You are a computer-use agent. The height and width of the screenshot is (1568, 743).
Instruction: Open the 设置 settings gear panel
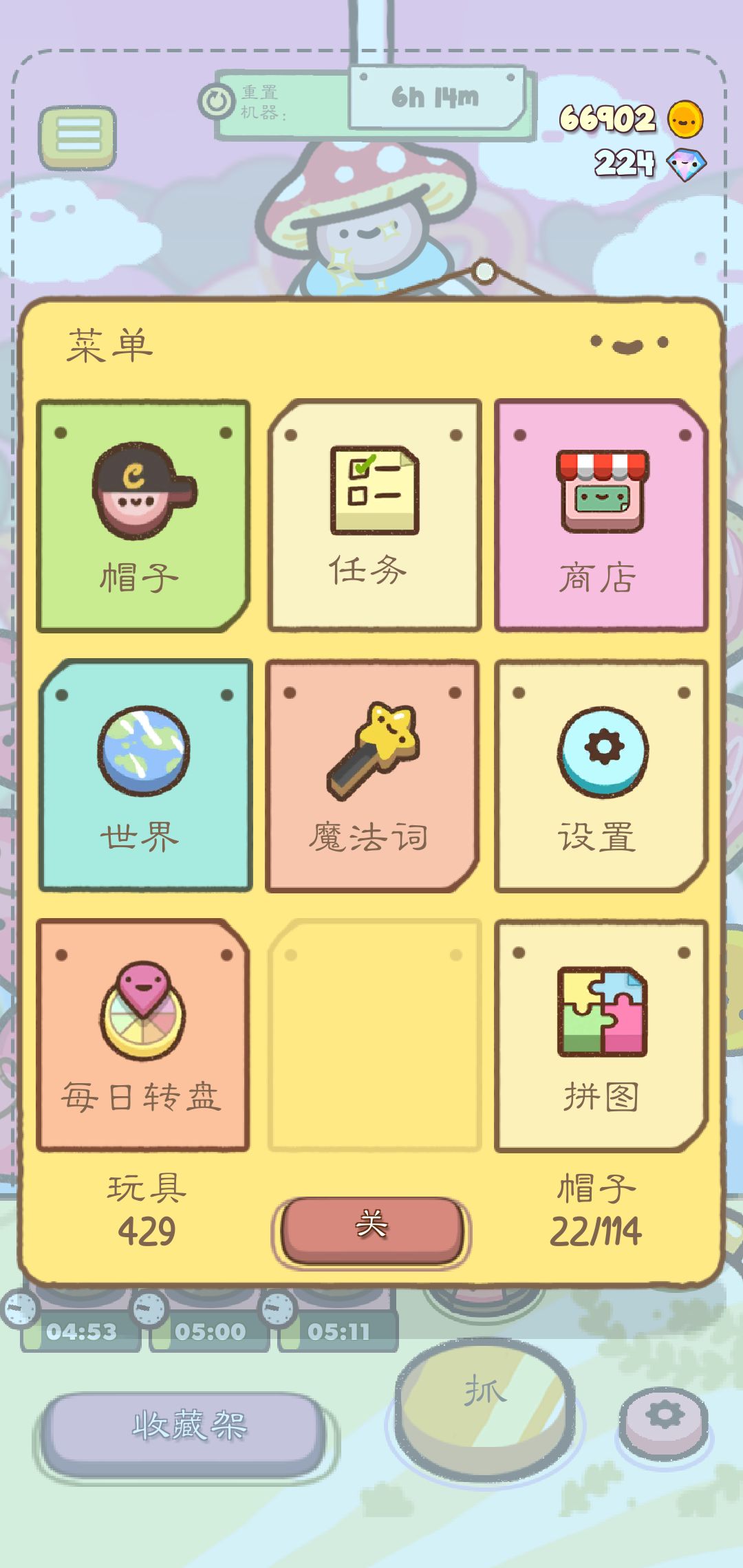[600, 770]
